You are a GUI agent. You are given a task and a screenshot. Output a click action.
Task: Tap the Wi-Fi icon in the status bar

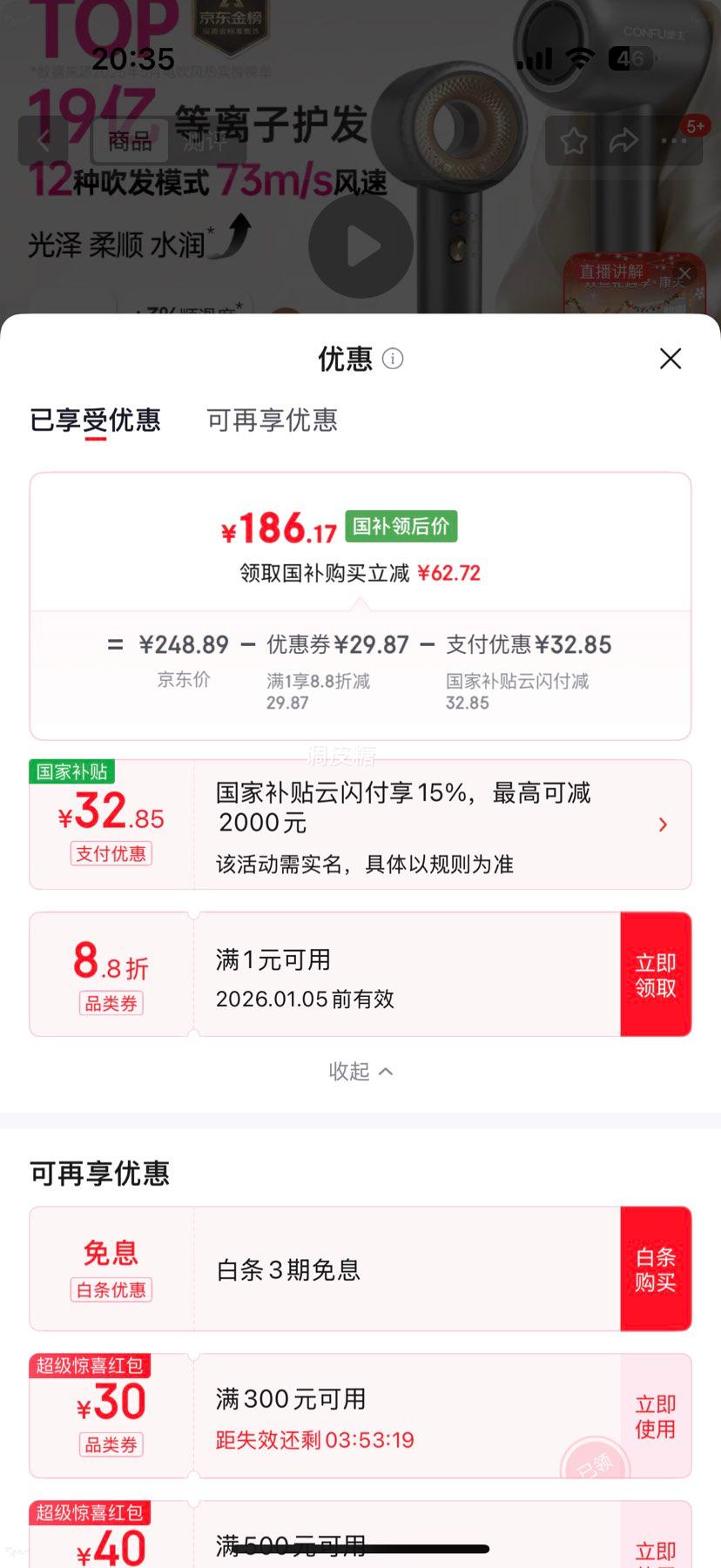point(576,58)
